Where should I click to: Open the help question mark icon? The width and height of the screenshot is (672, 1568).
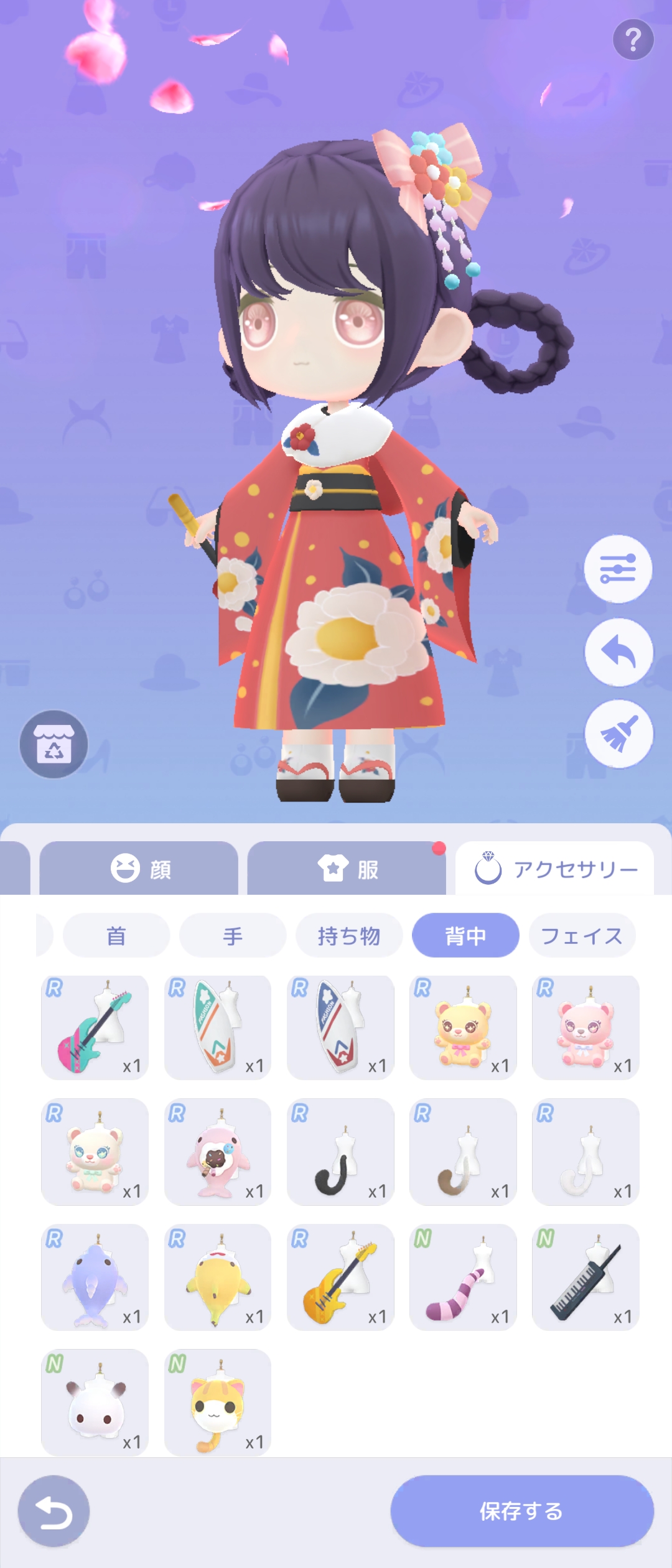pos(633,40)
